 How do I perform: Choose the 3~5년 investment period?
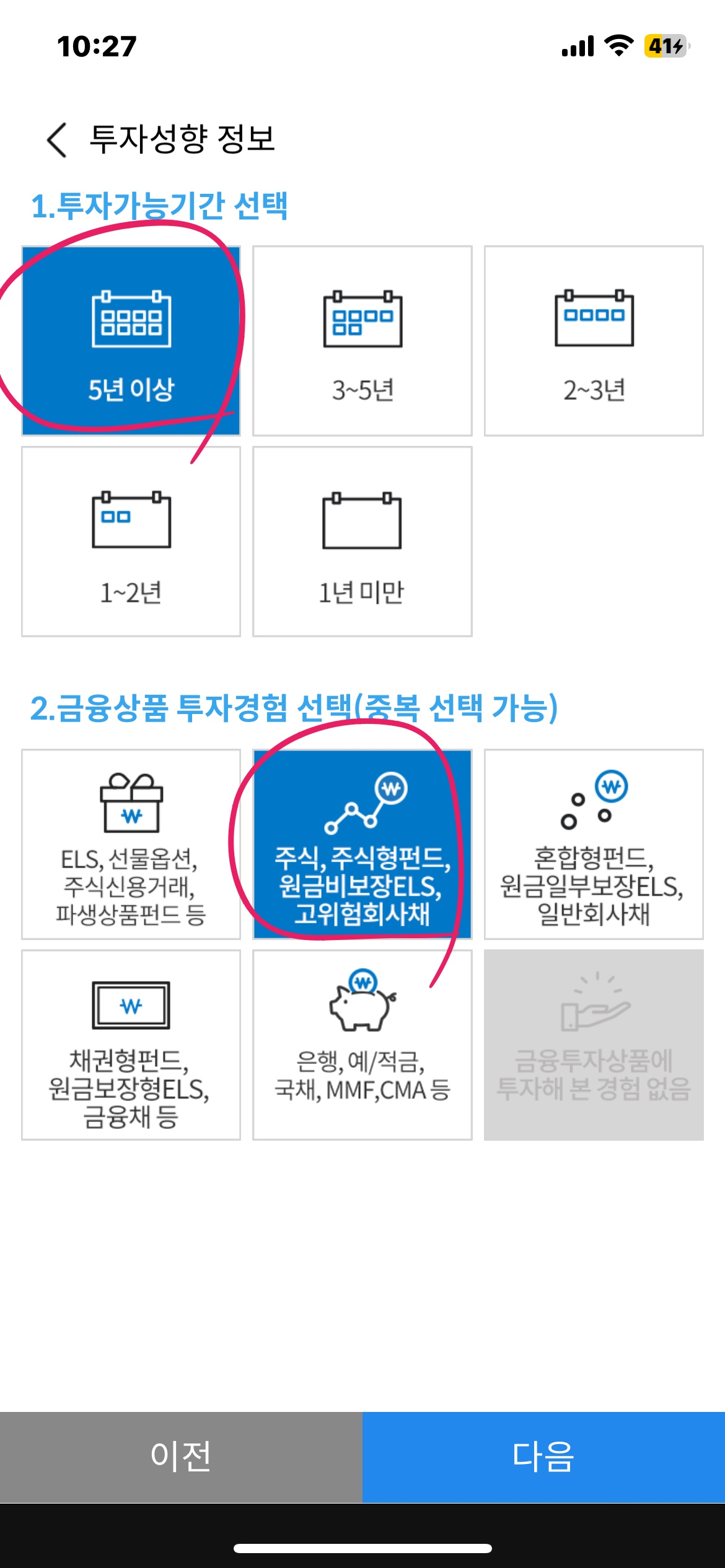362,341
